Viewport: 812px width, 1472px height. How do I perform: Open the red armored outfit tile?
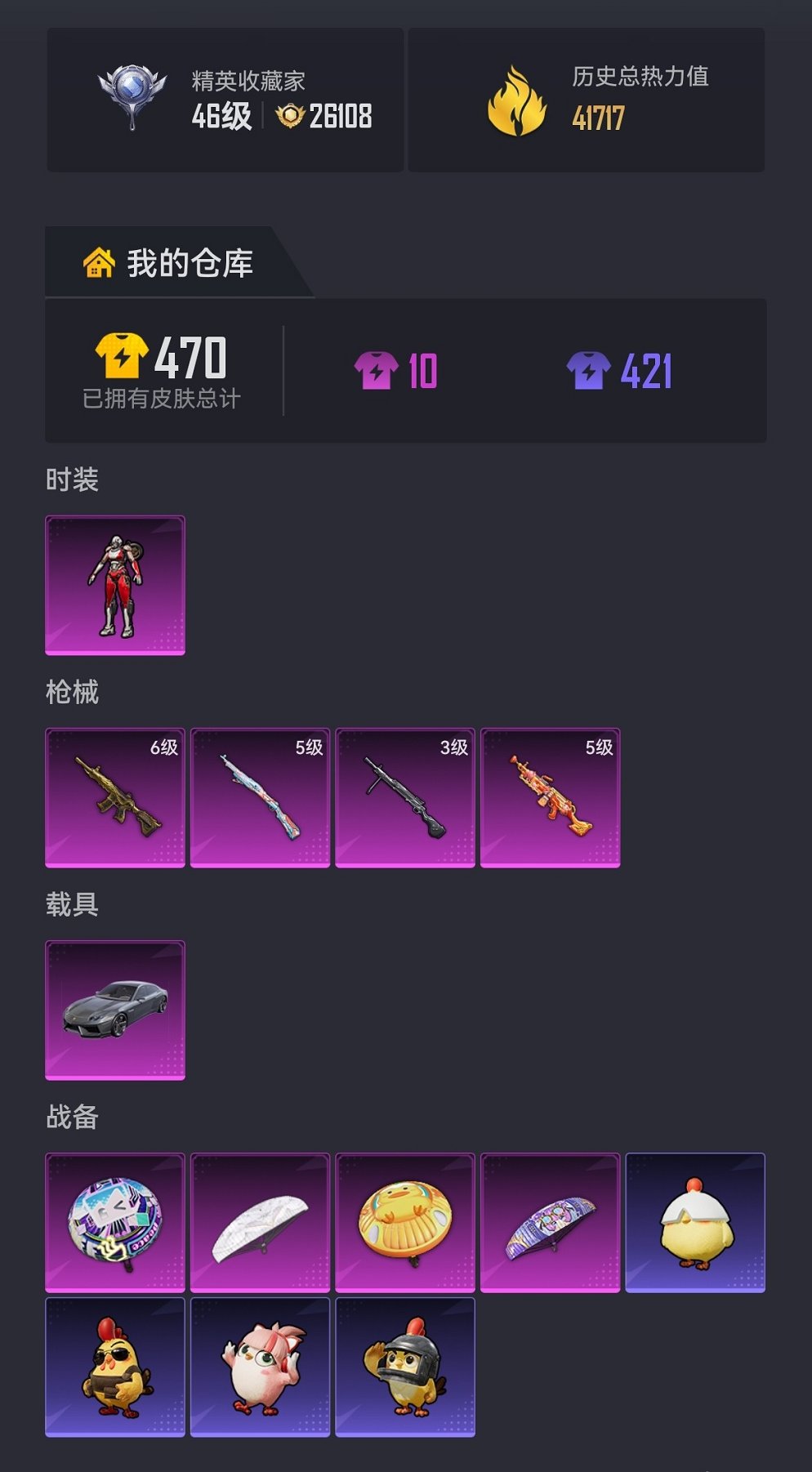tap(115, 585)
